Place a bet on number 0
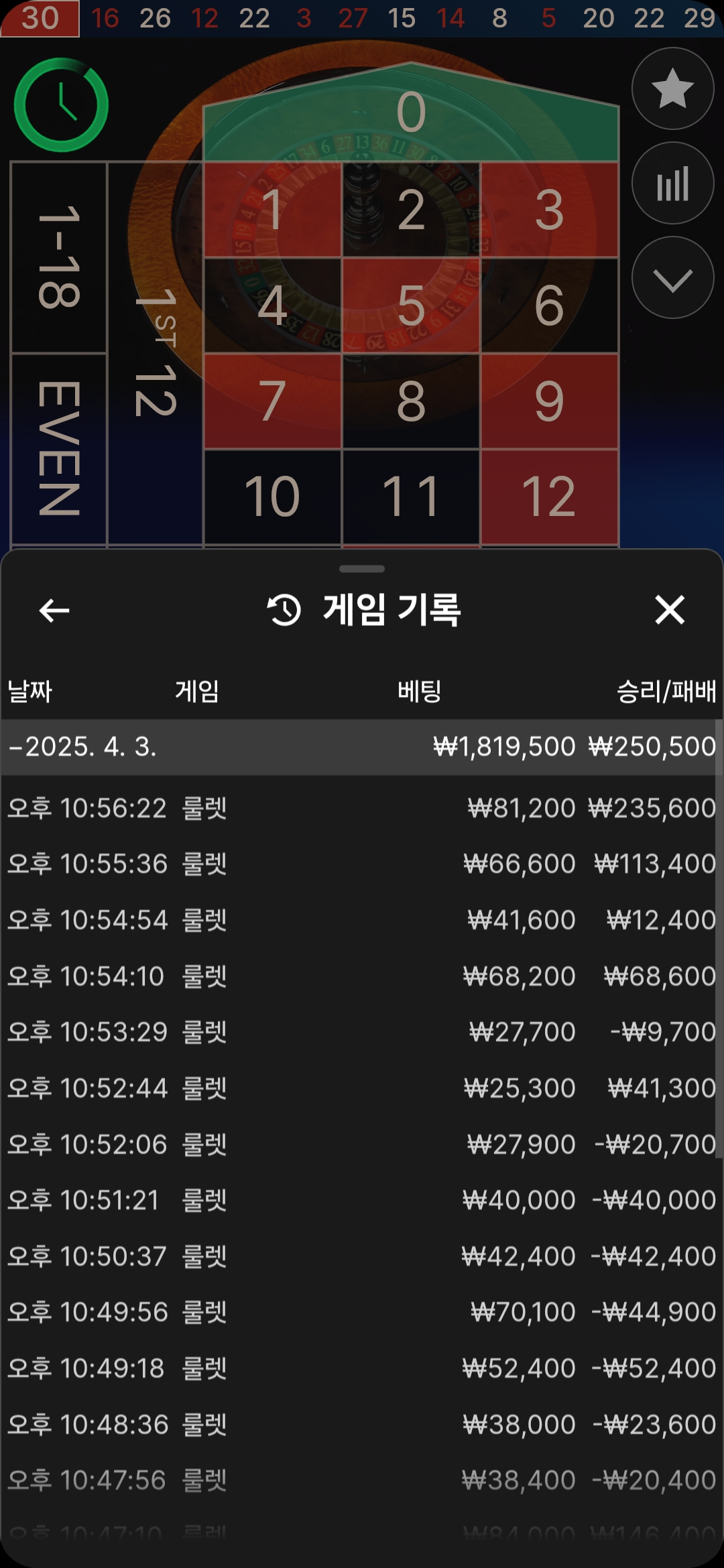Viewport: 724px width, 1568px height. pyautogui.click(x=411, y=114)
